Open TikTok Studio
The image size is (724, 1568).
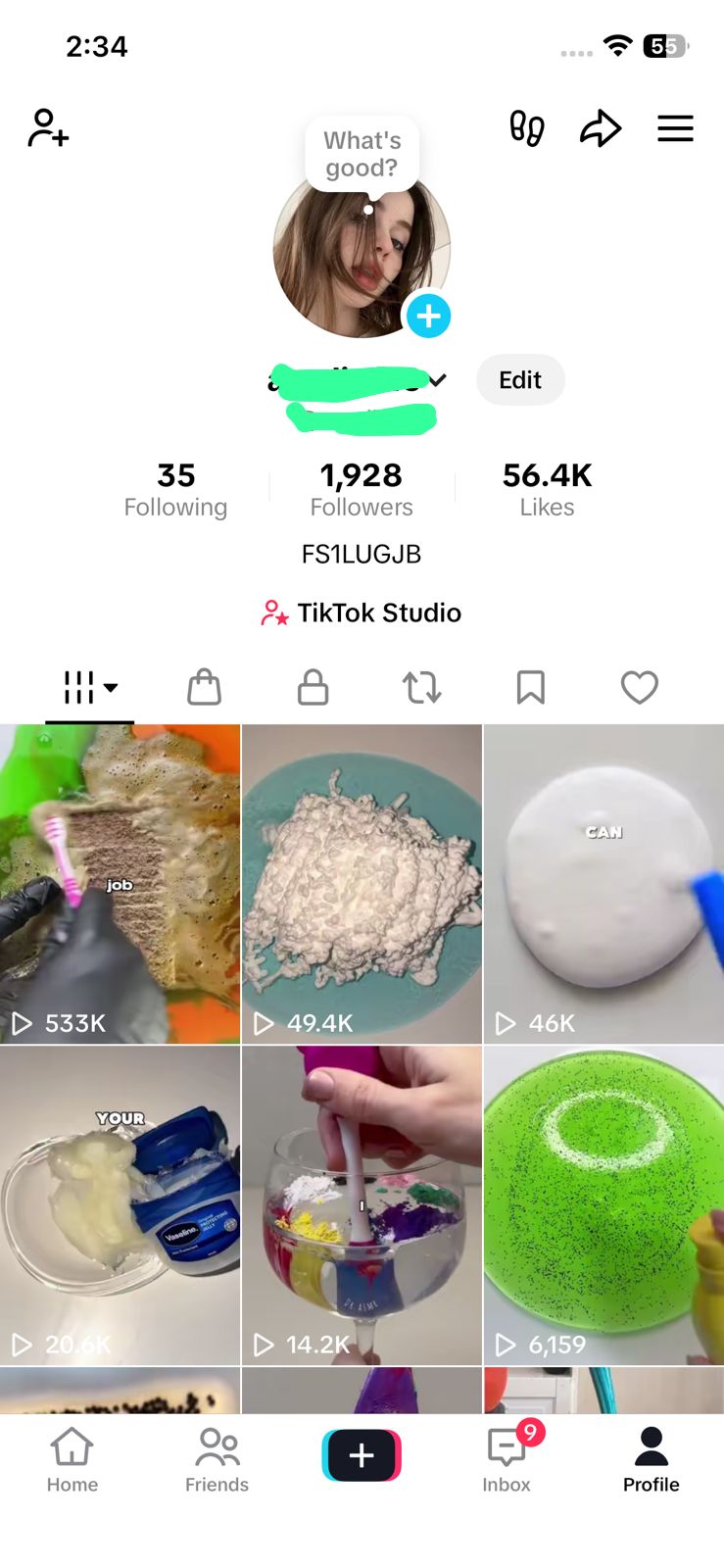coord(362,612)
